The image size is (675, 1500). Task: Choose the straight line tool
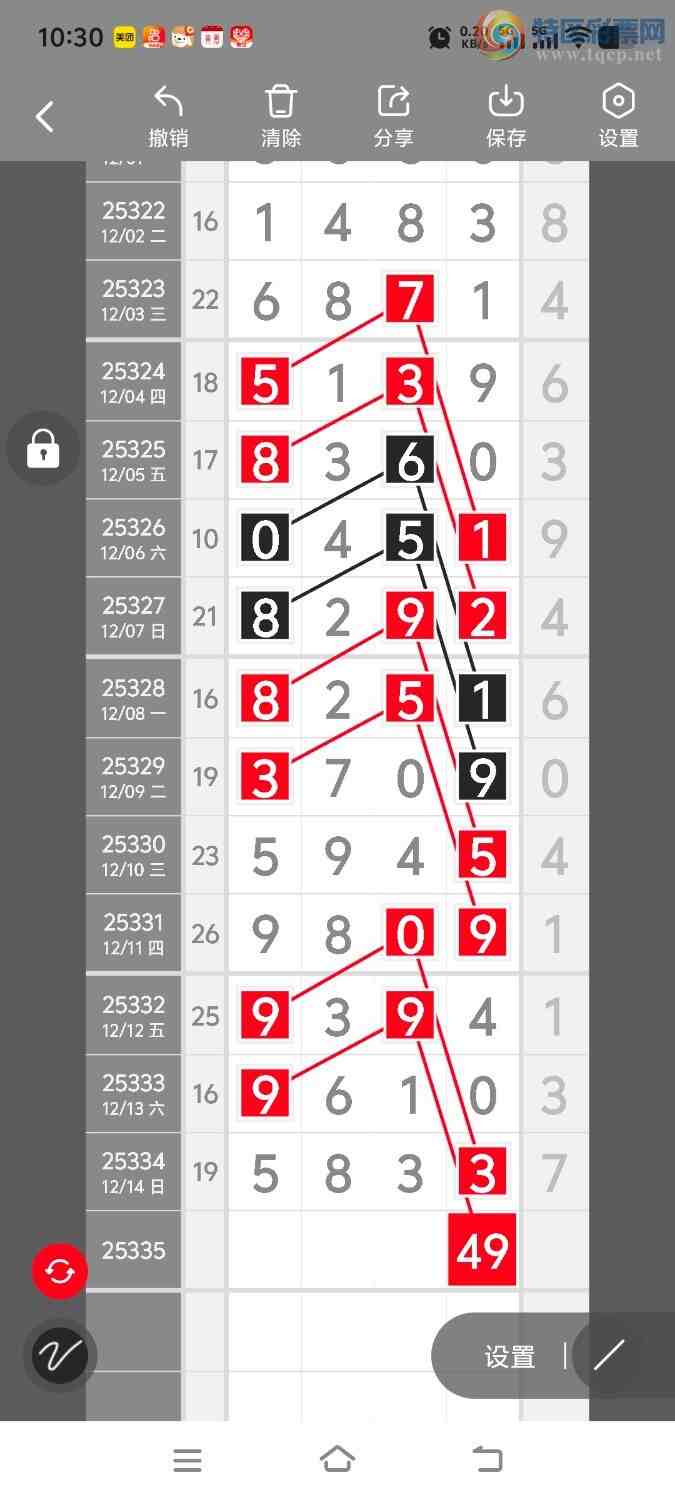pos(609,1356)
